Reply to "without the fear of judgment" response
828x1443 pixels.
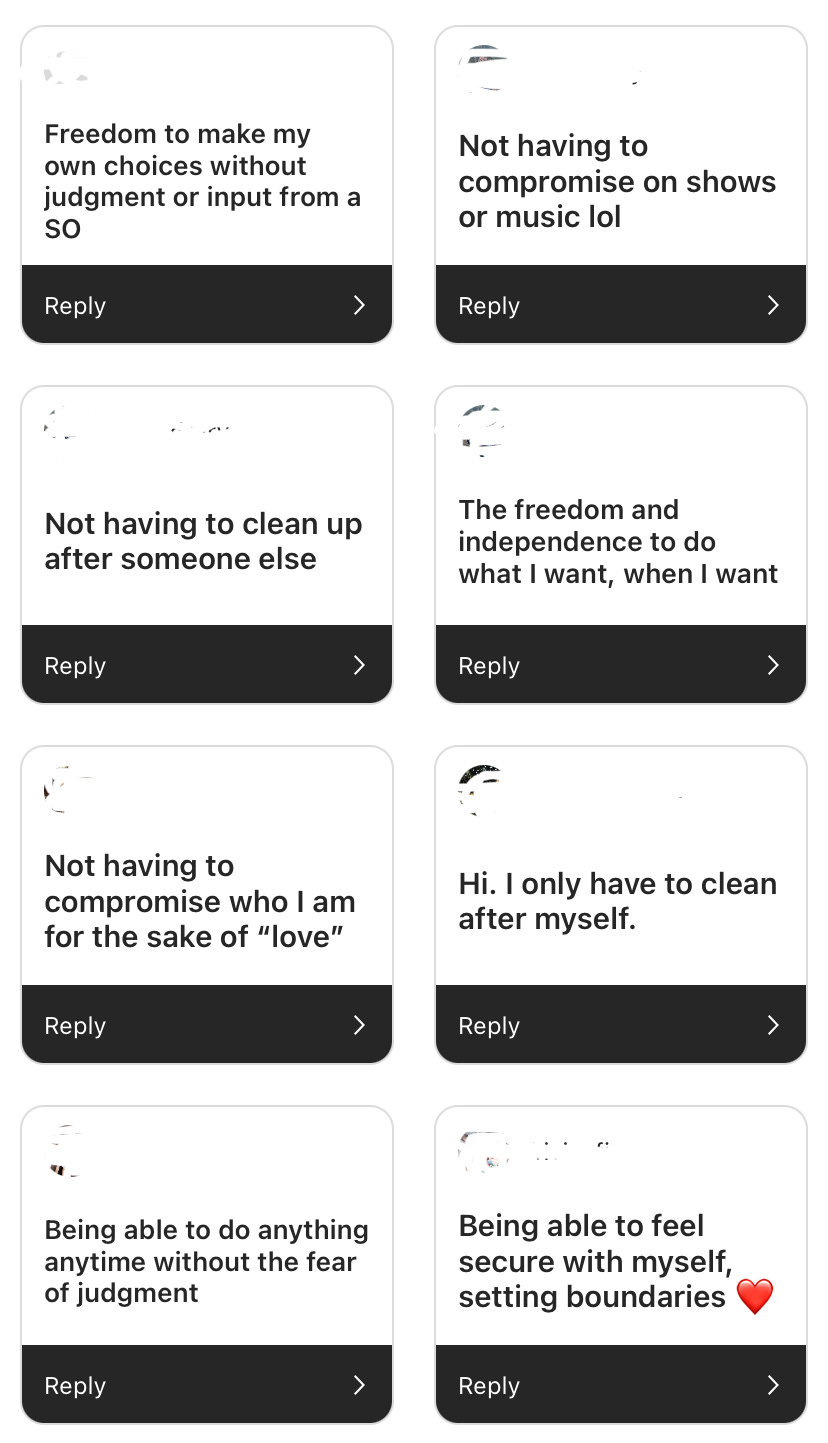click(x=207, y=1385)
